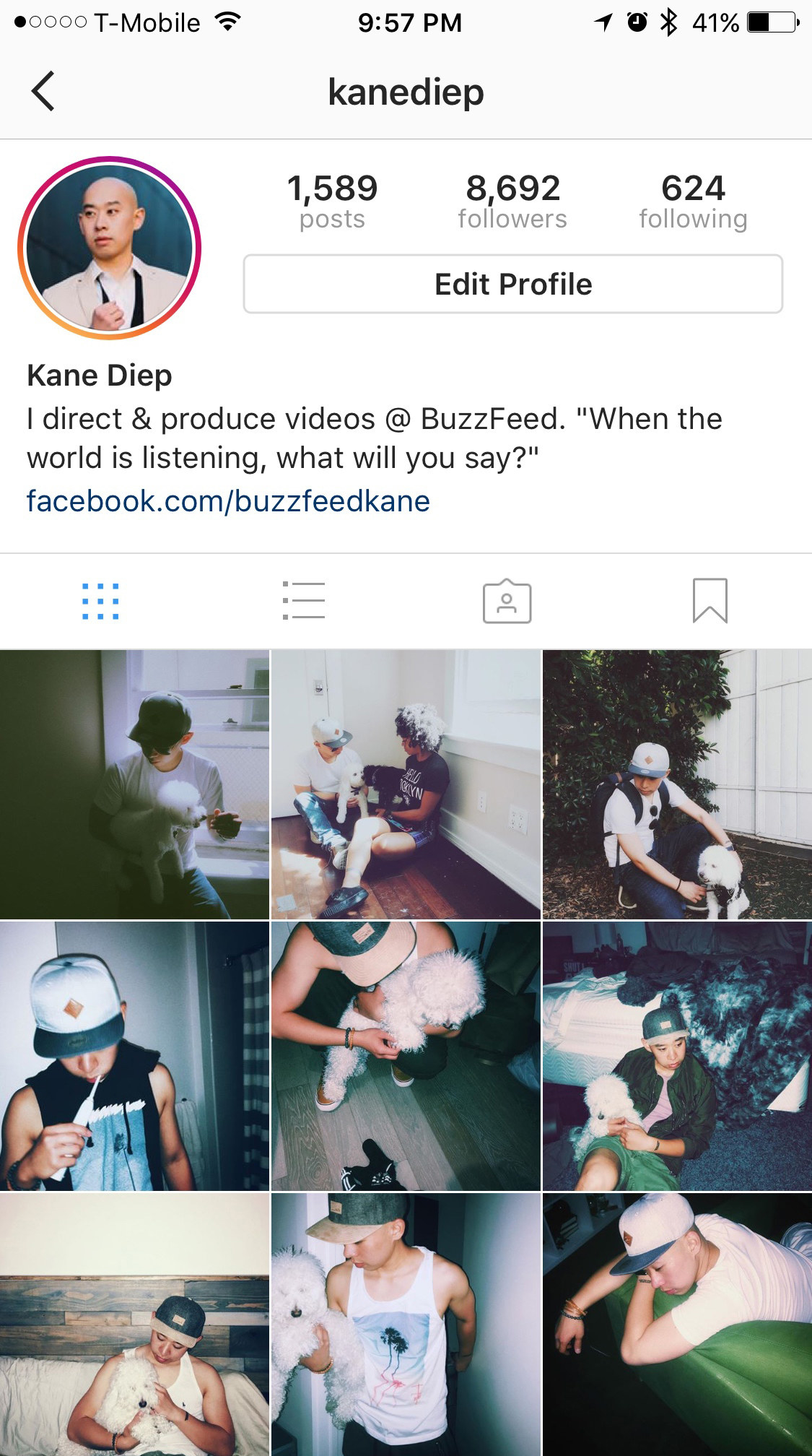The height and width of the screenshot is (1456, 812).
Task: Open the photo with the palm tree tank top
Action: coord(406,1325)
